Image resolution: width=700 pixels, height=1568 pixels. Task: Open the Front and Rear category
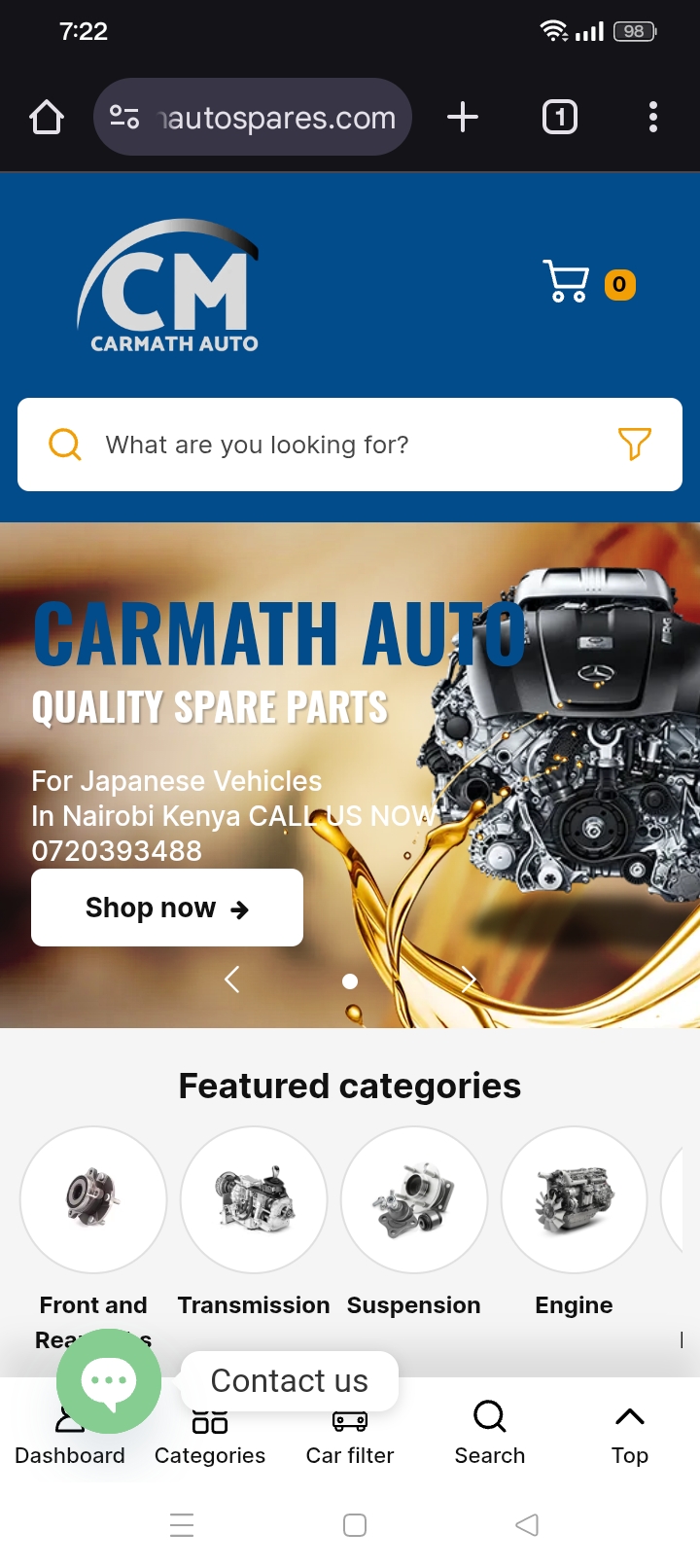(93, 1200)
